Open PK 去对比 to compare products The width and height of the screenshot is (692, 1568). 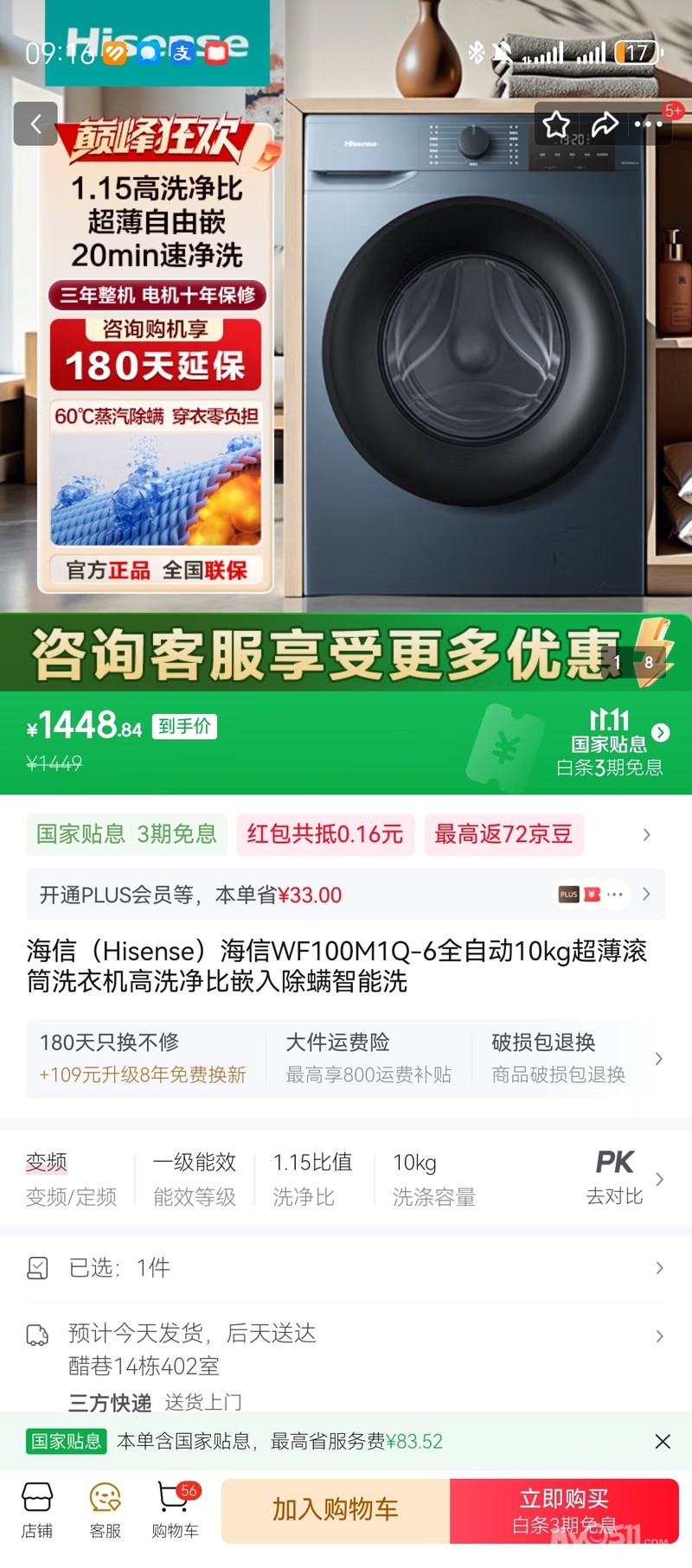point(615,1178)
